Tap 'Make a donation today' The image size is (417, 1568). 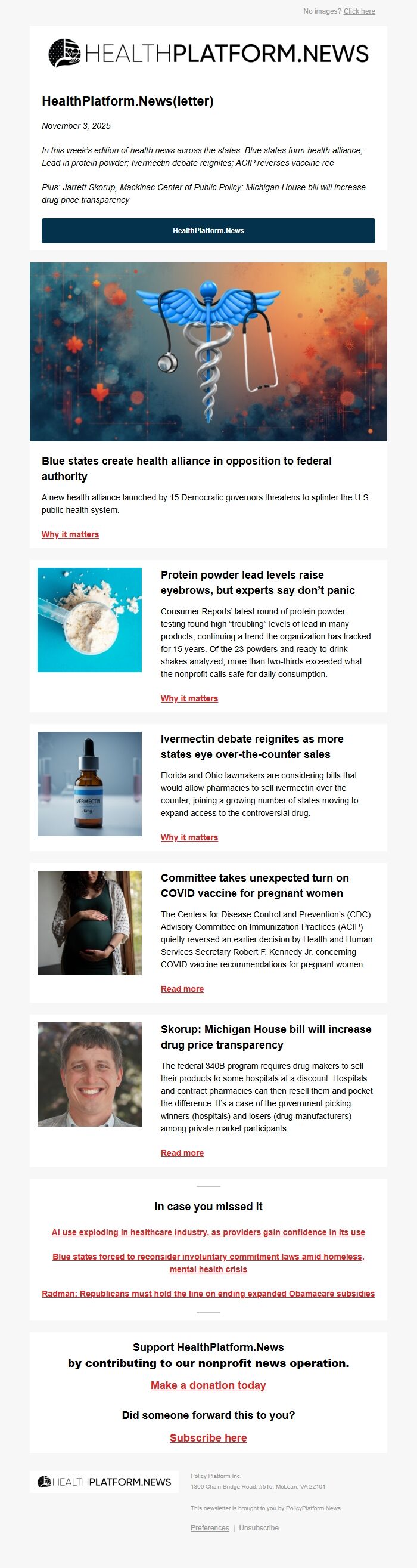[x=208, y=1385]
